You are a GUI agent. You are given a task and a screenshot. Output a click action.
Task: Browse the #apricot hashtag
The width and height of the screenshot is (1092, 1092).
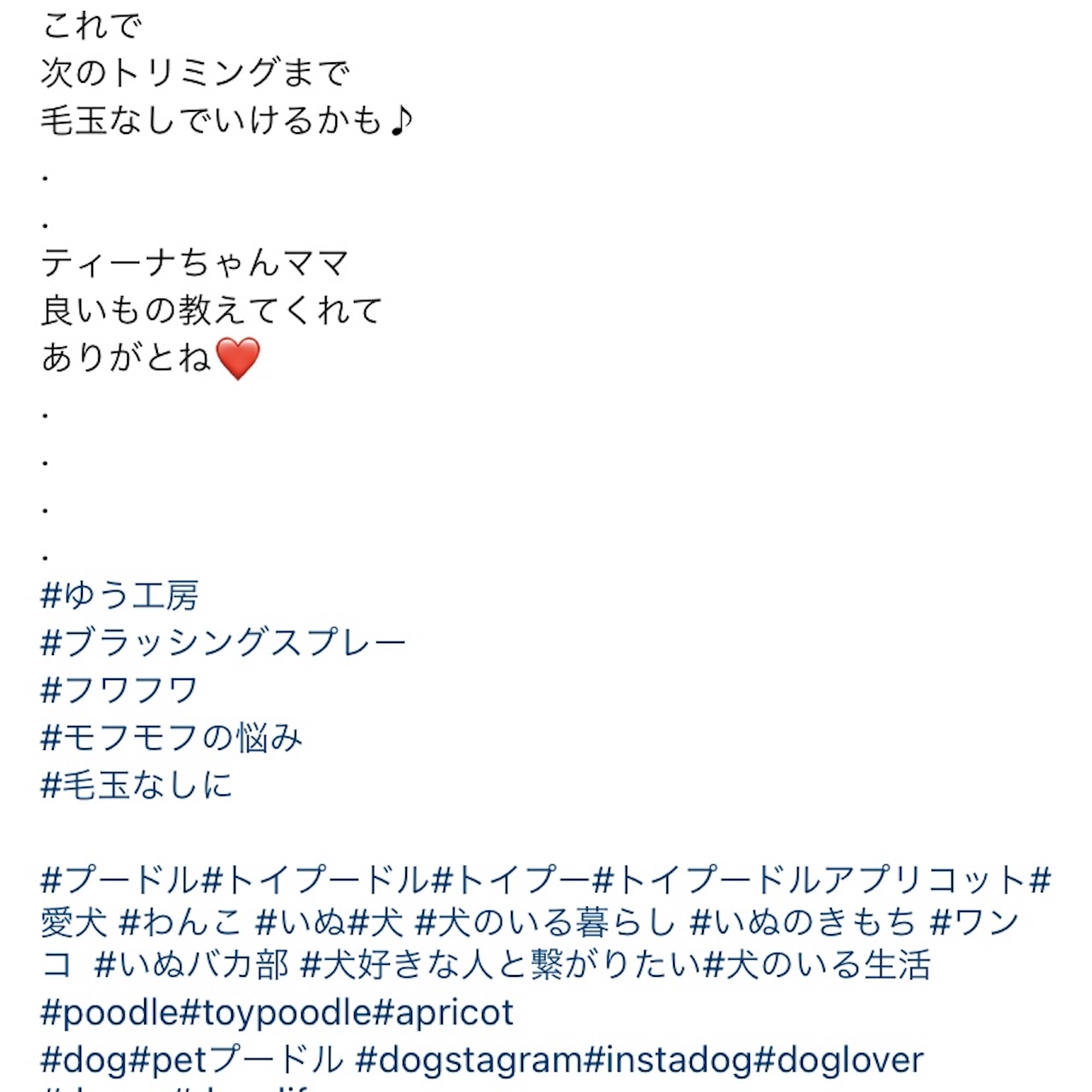point(444,1014)
